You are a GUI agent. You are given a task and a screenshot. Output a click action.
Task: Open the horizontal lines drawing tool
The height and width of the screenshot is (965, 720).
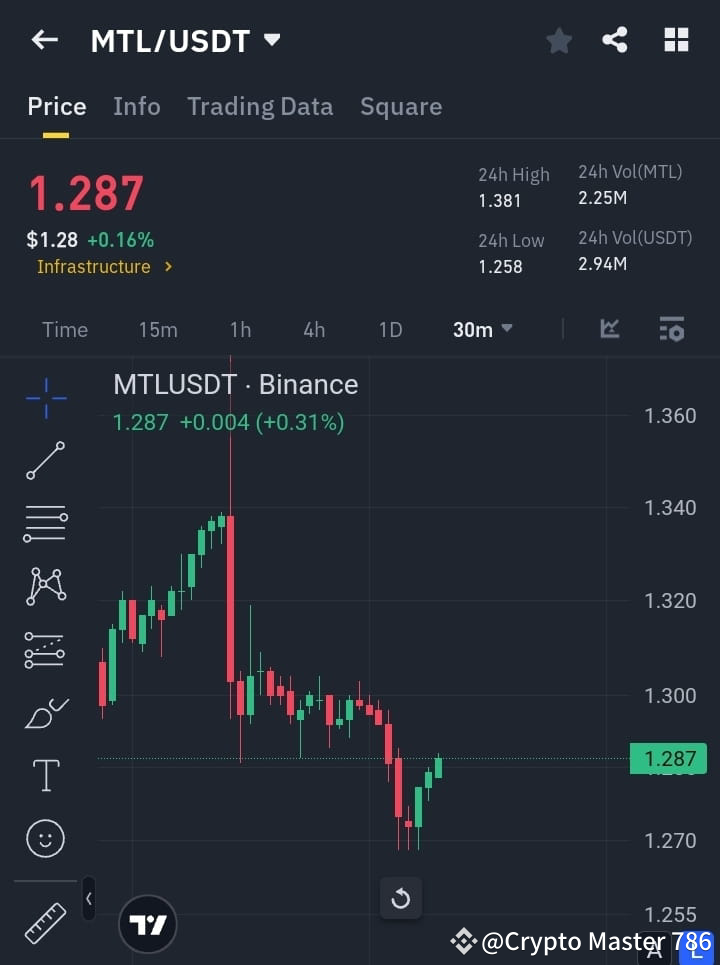45,524
